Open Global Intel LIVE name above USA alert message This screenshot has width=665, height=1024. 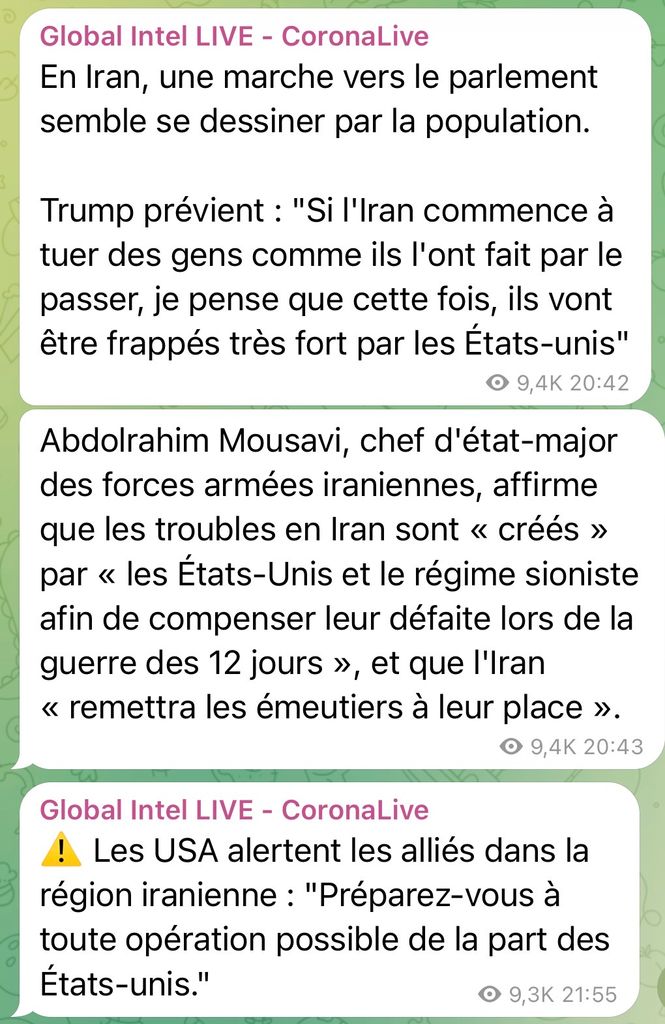[234, 809]
